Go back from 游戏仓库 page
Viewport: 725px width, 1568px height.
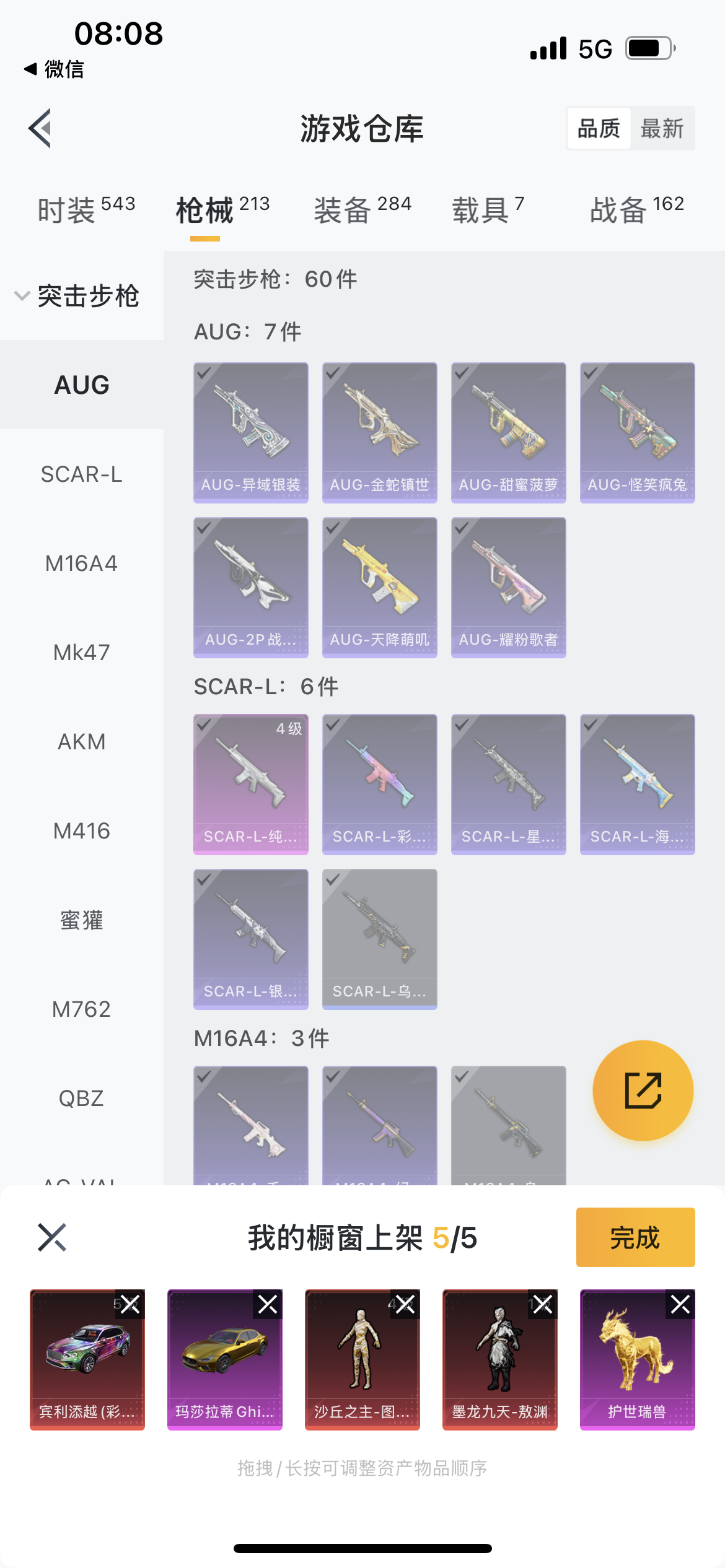40,129
